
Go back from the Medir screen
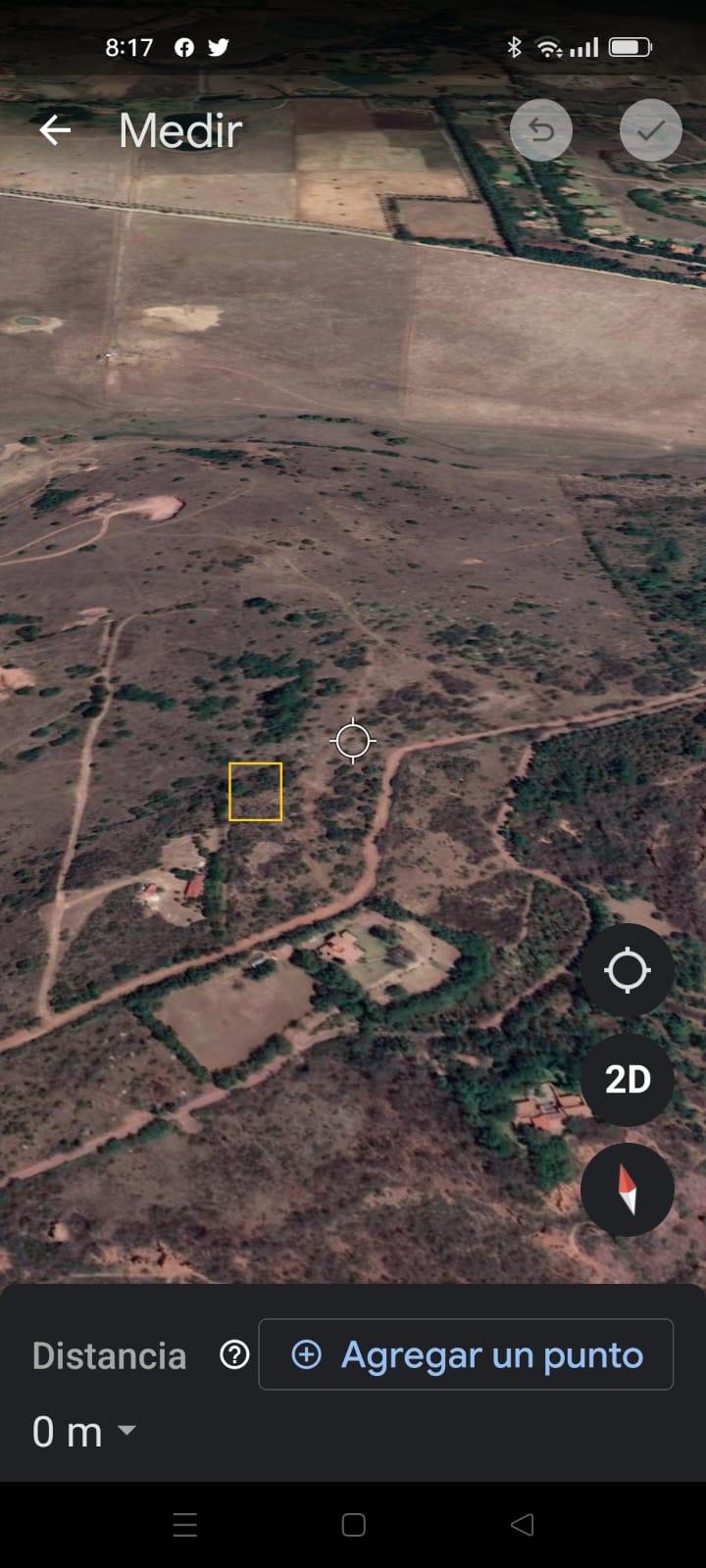tap(55, 130)
